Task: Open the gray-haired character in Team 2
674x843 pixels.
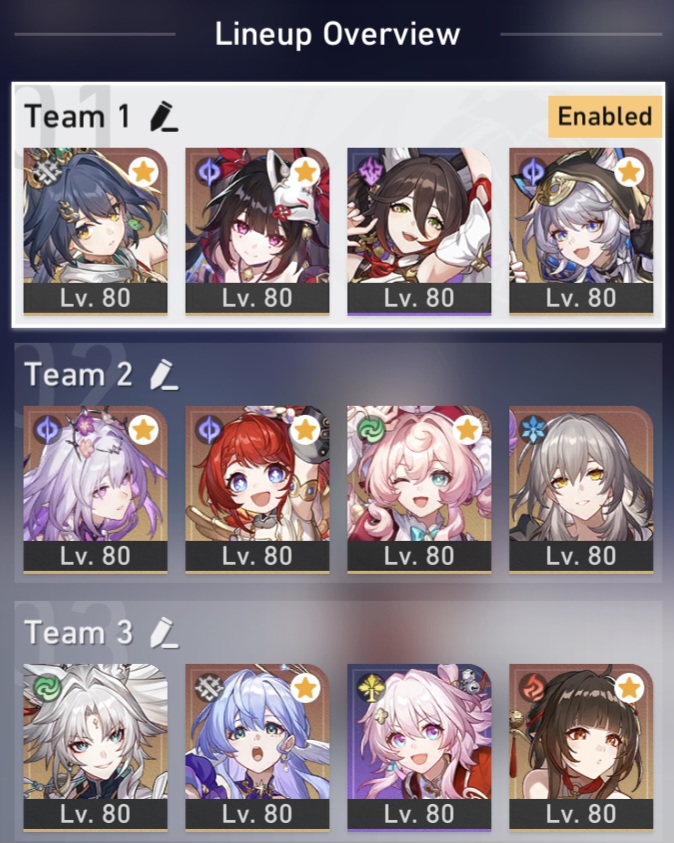Action: (580, 488)
